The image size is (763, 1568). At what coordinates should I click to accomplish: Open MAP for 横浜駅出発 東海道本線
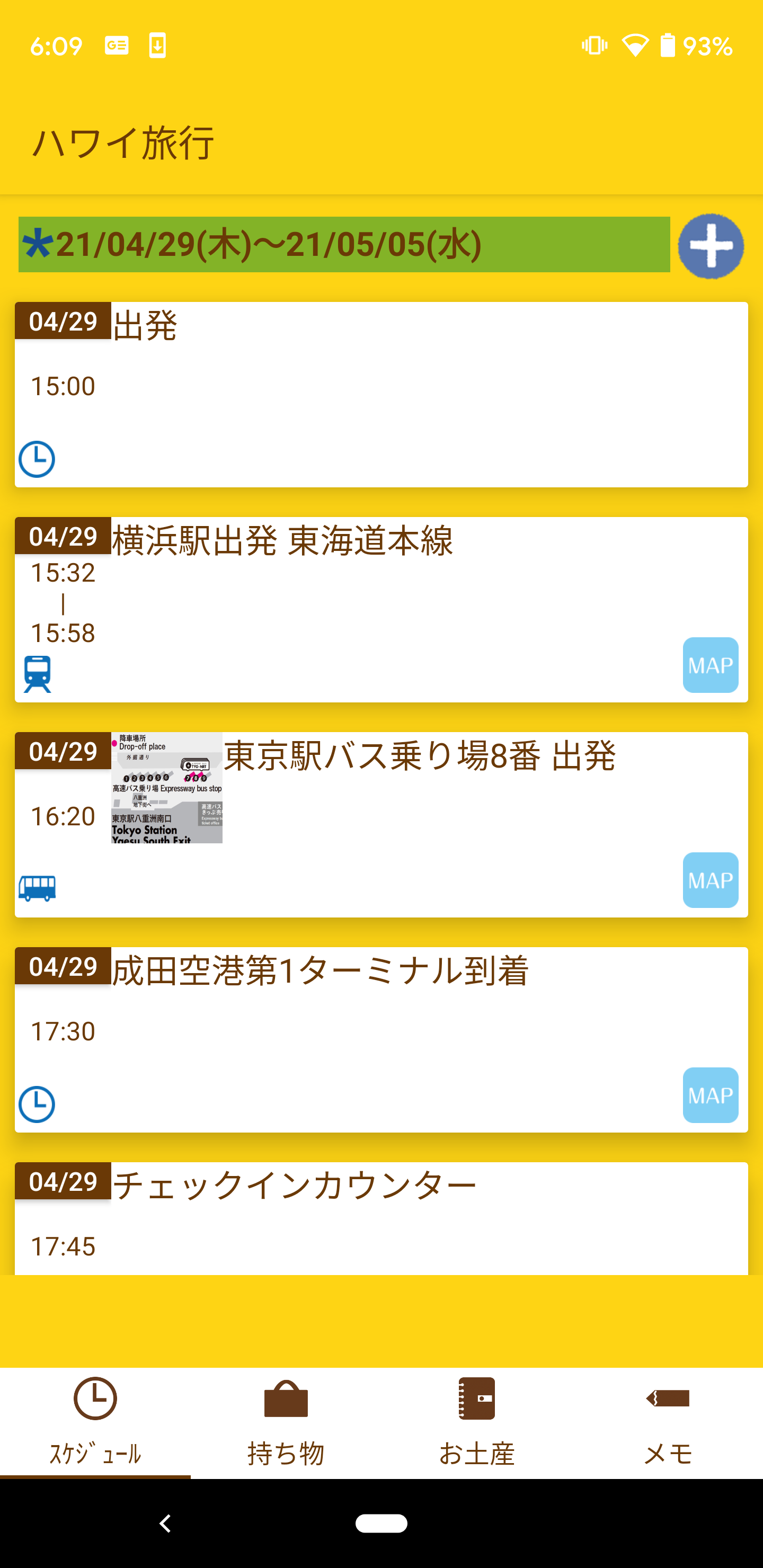tap(710, 665)
